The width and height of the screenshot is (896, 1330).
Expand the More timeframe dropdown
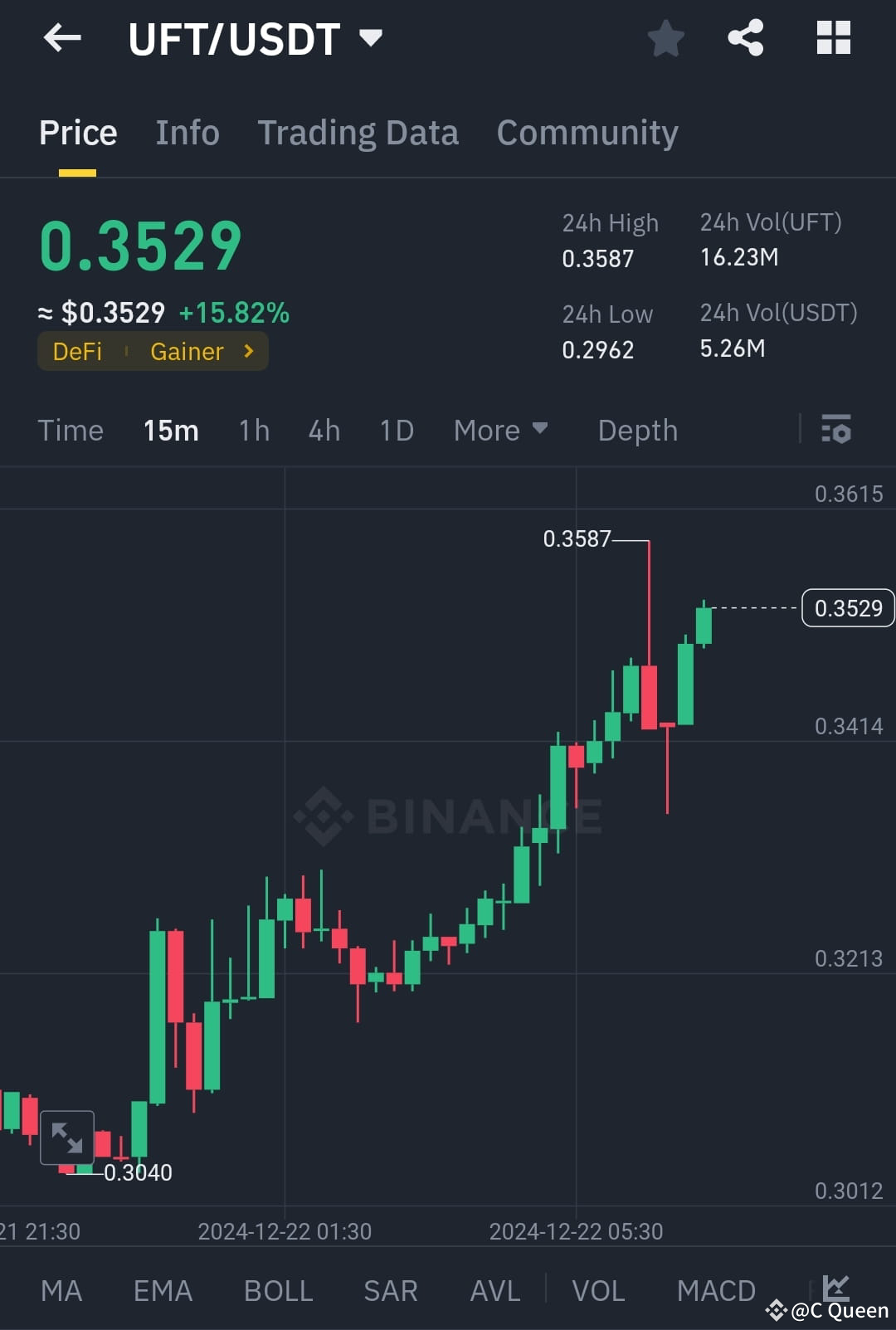coord(500,430)
